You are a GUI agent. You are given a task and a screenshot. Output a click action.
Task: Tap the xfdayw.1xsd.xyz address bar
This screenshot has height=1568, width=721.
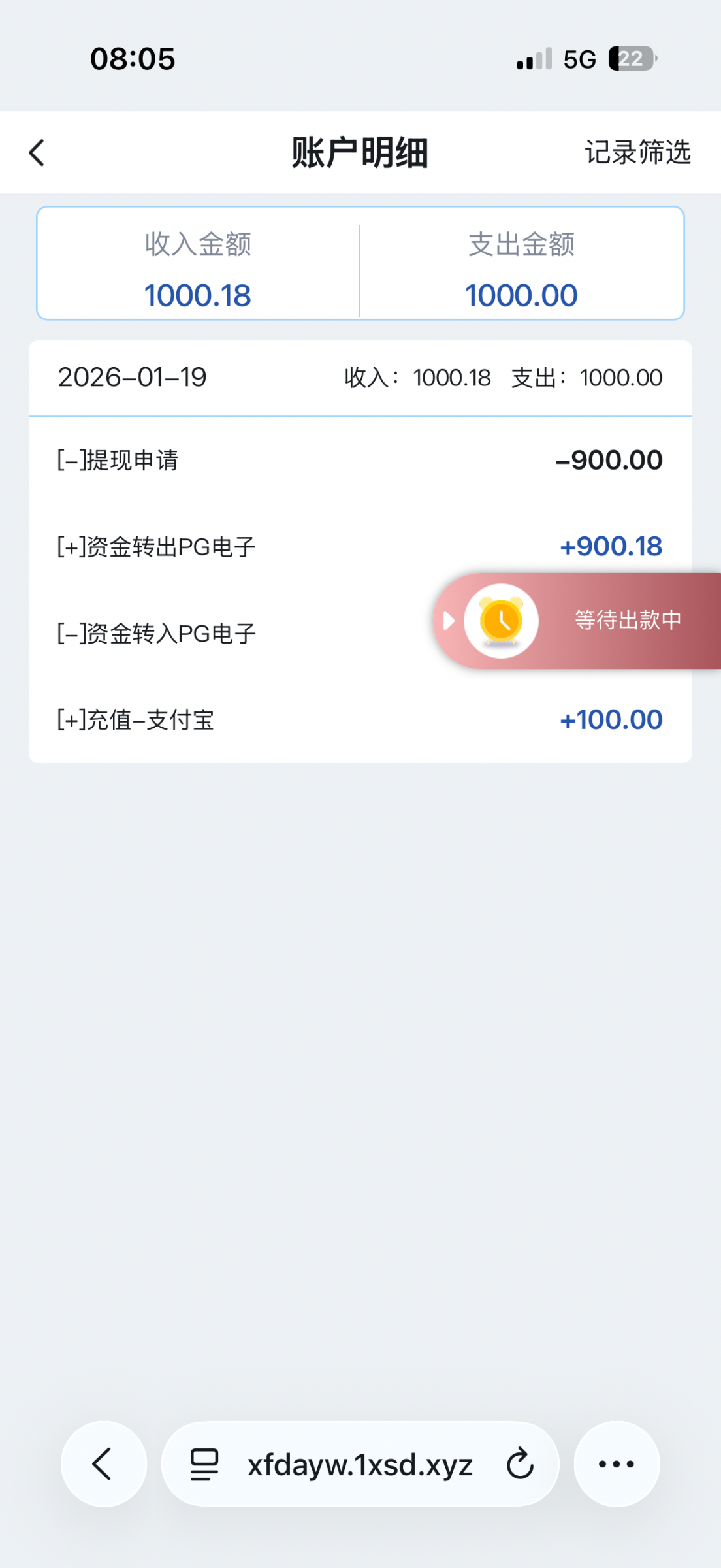tap(360, 1465)
